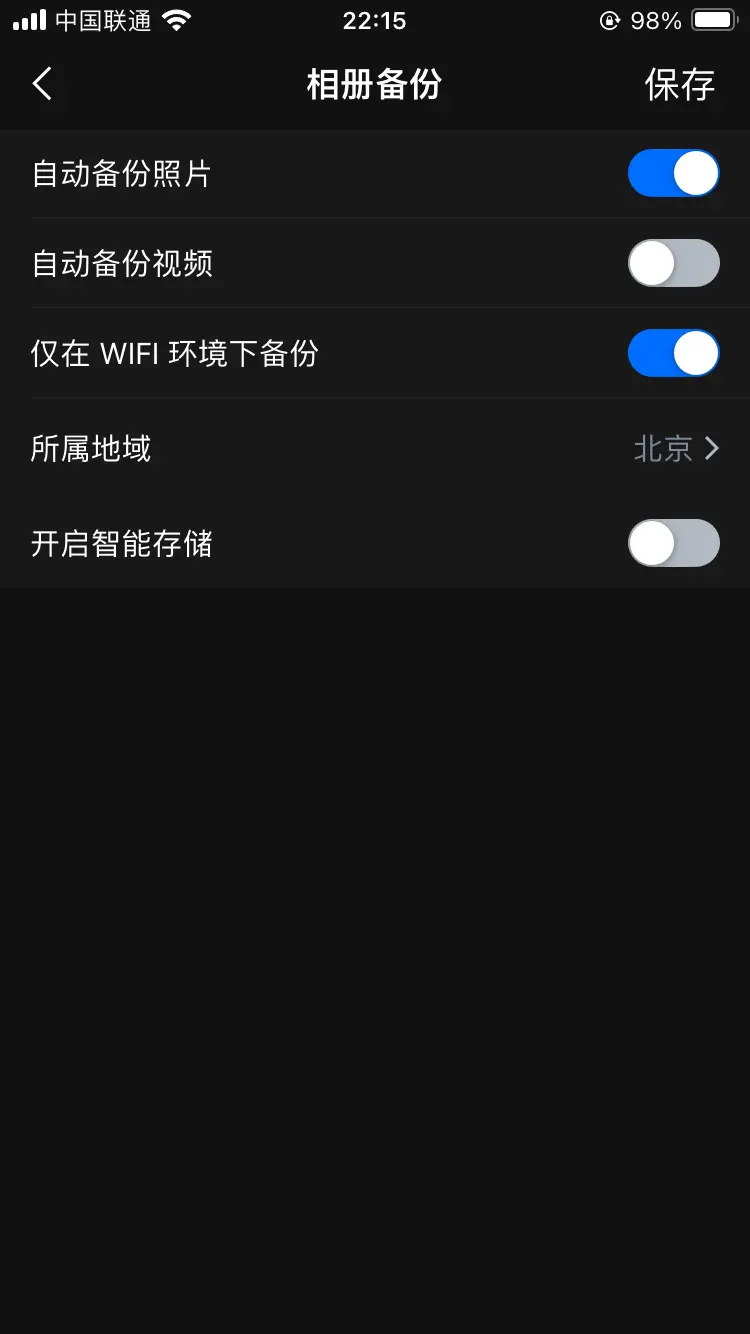Viewport: 750px width, 1334px height.
Task: Disable 仅在 WIFI 环境下备份
Action: click(673, 353)
